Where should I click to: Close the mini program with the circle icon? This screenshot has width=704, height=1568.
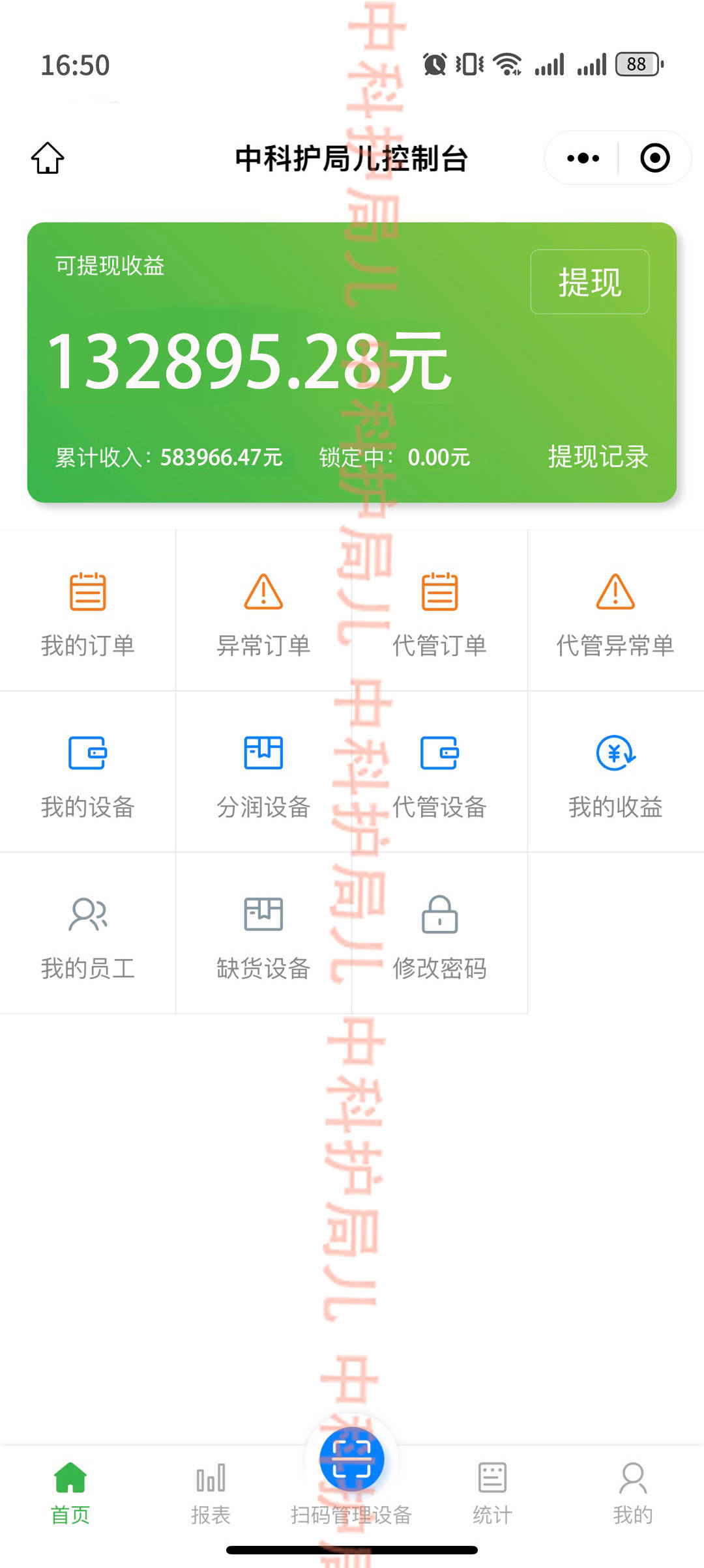click(654, 158)
